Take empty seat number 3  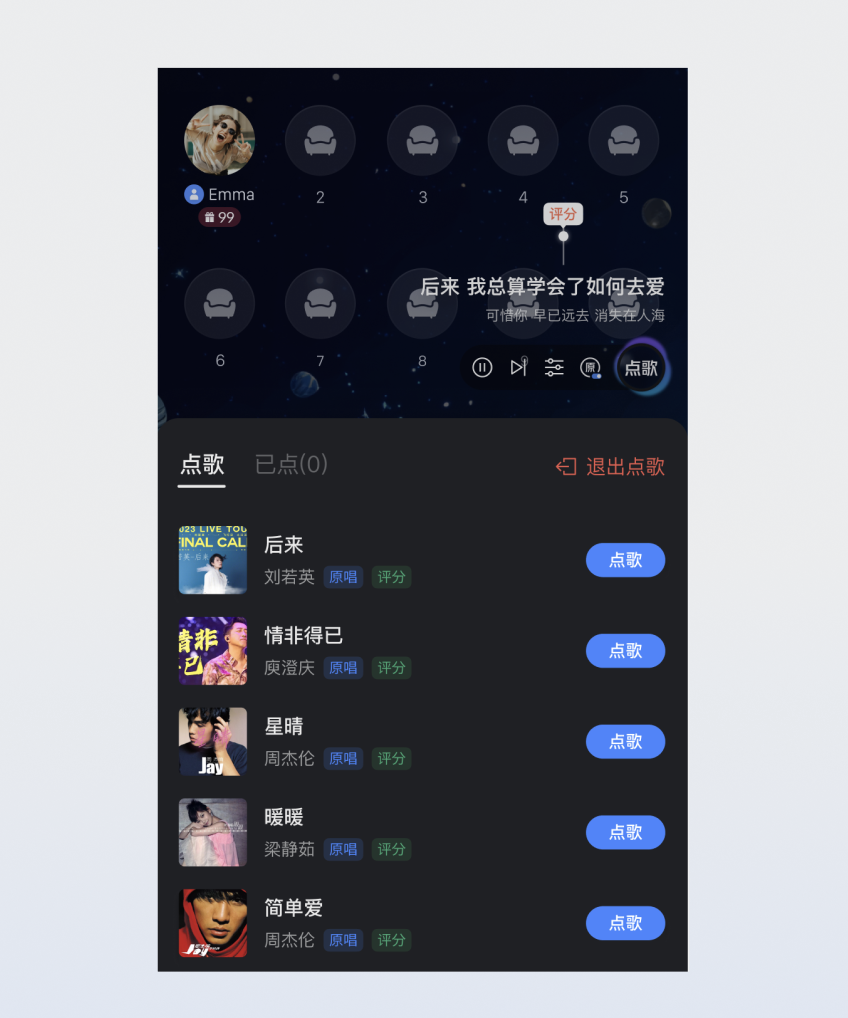422,141
